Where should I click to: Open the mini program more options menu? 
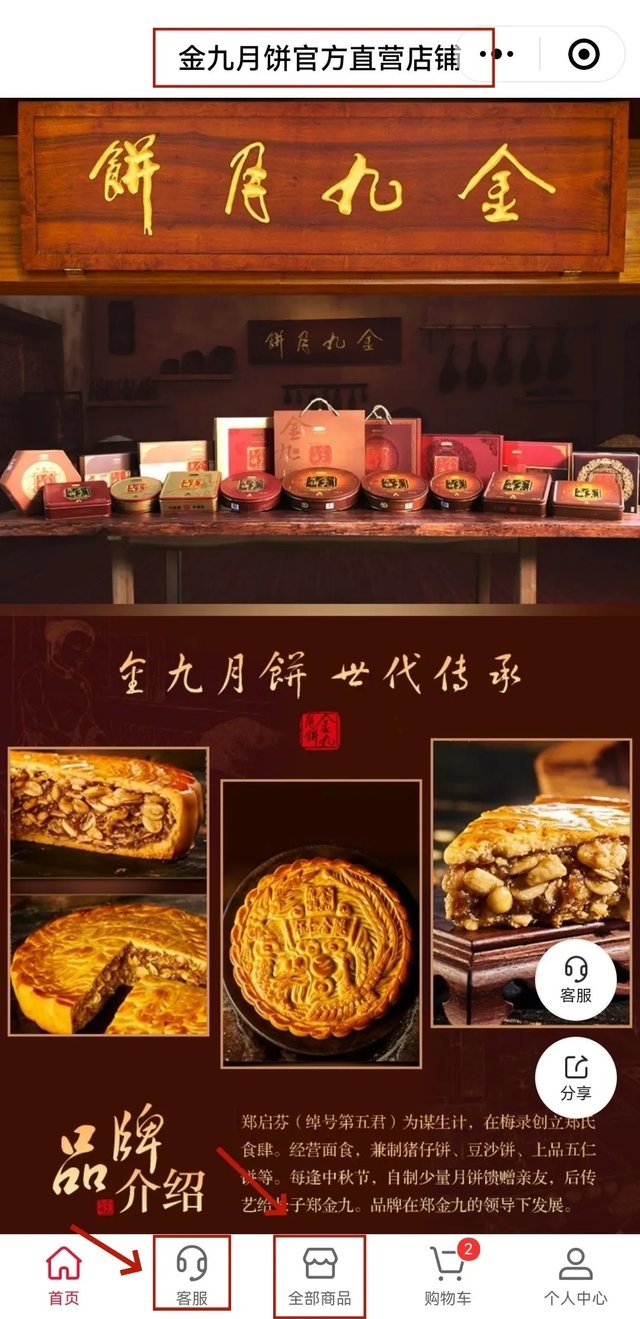pos(497,54)
